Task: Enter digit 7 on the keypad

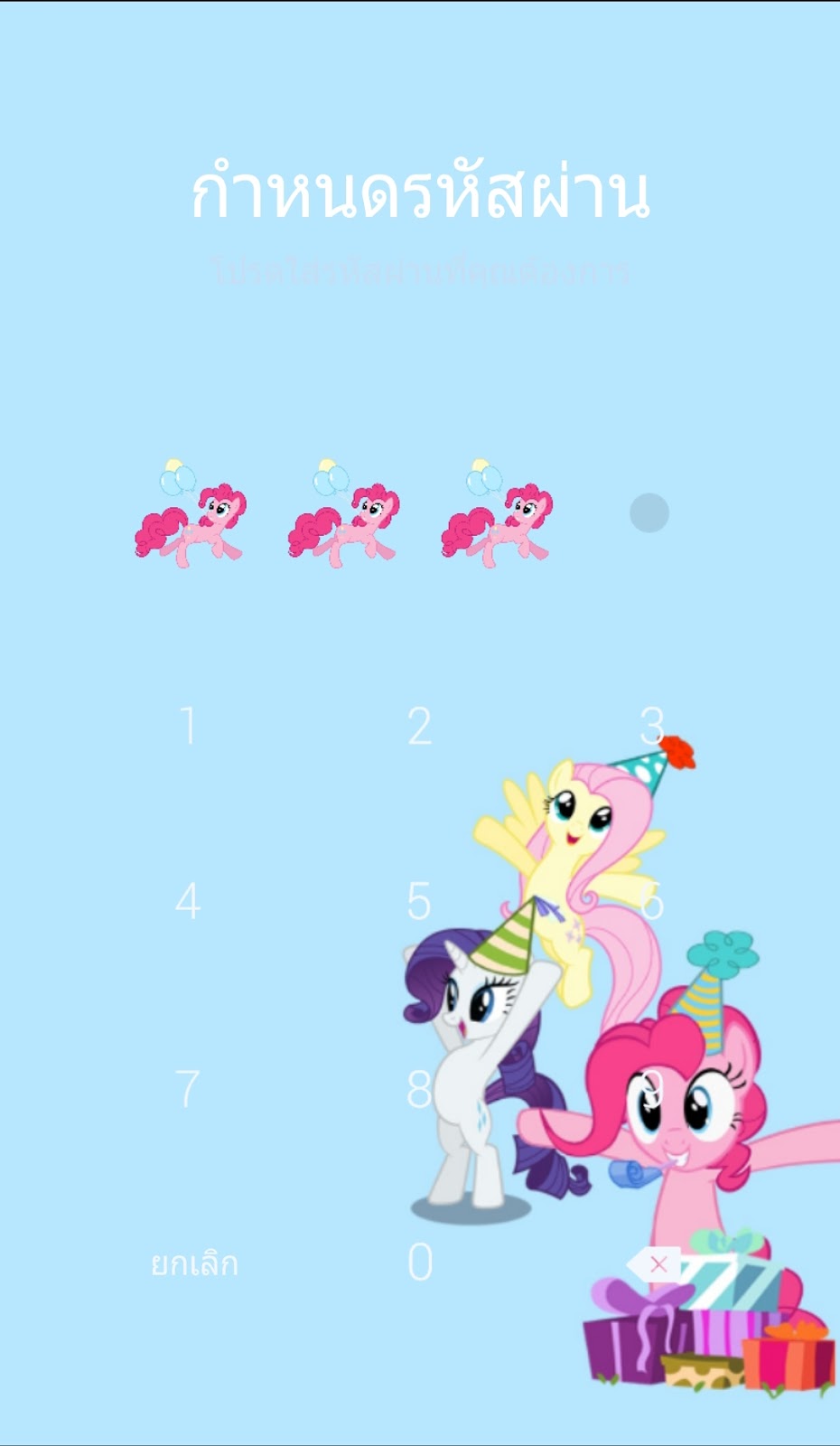Action: coord(188,1088)
